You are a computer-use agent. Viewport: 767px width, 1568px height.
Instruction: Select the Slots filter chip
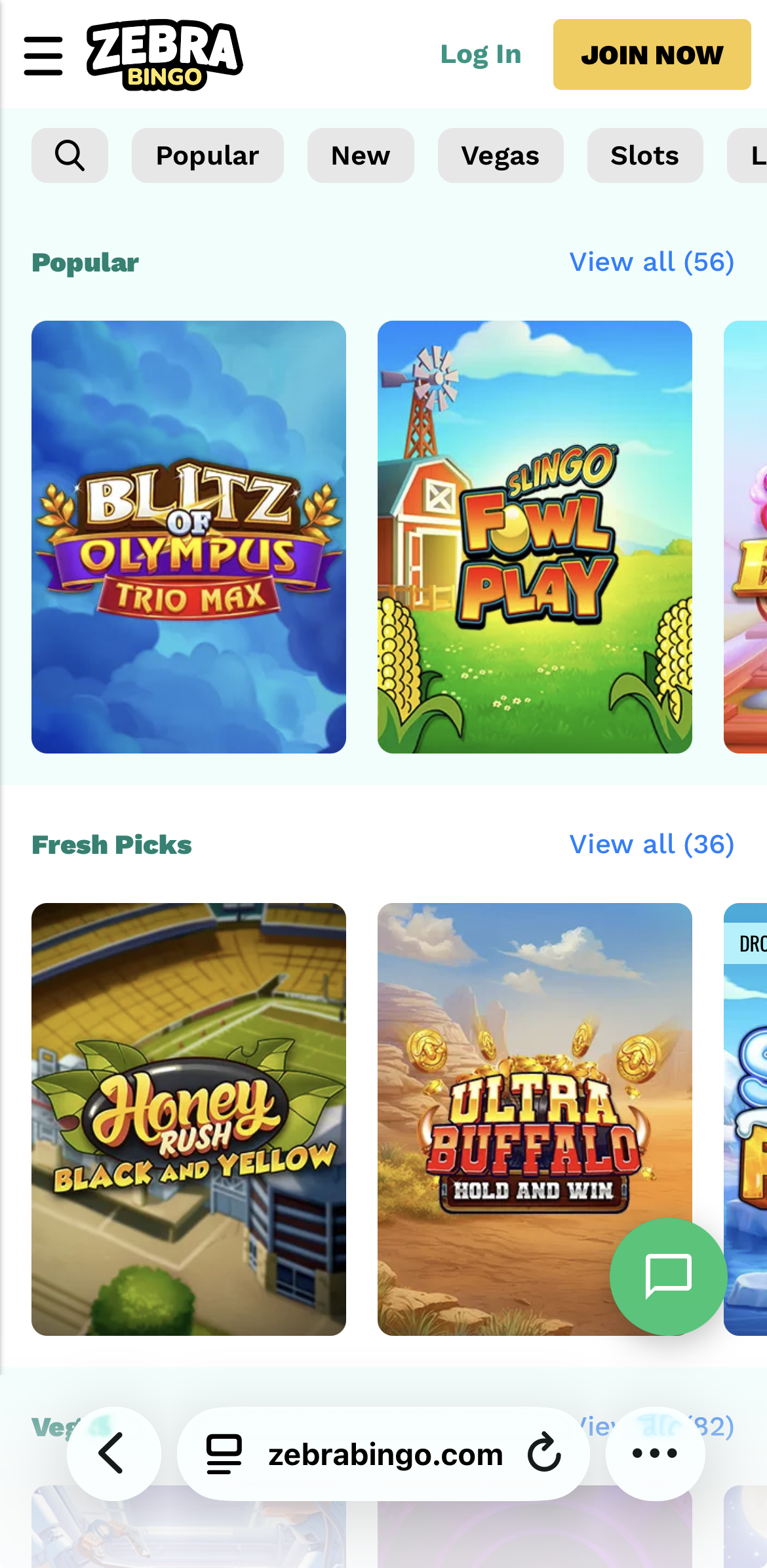point(644,155)
